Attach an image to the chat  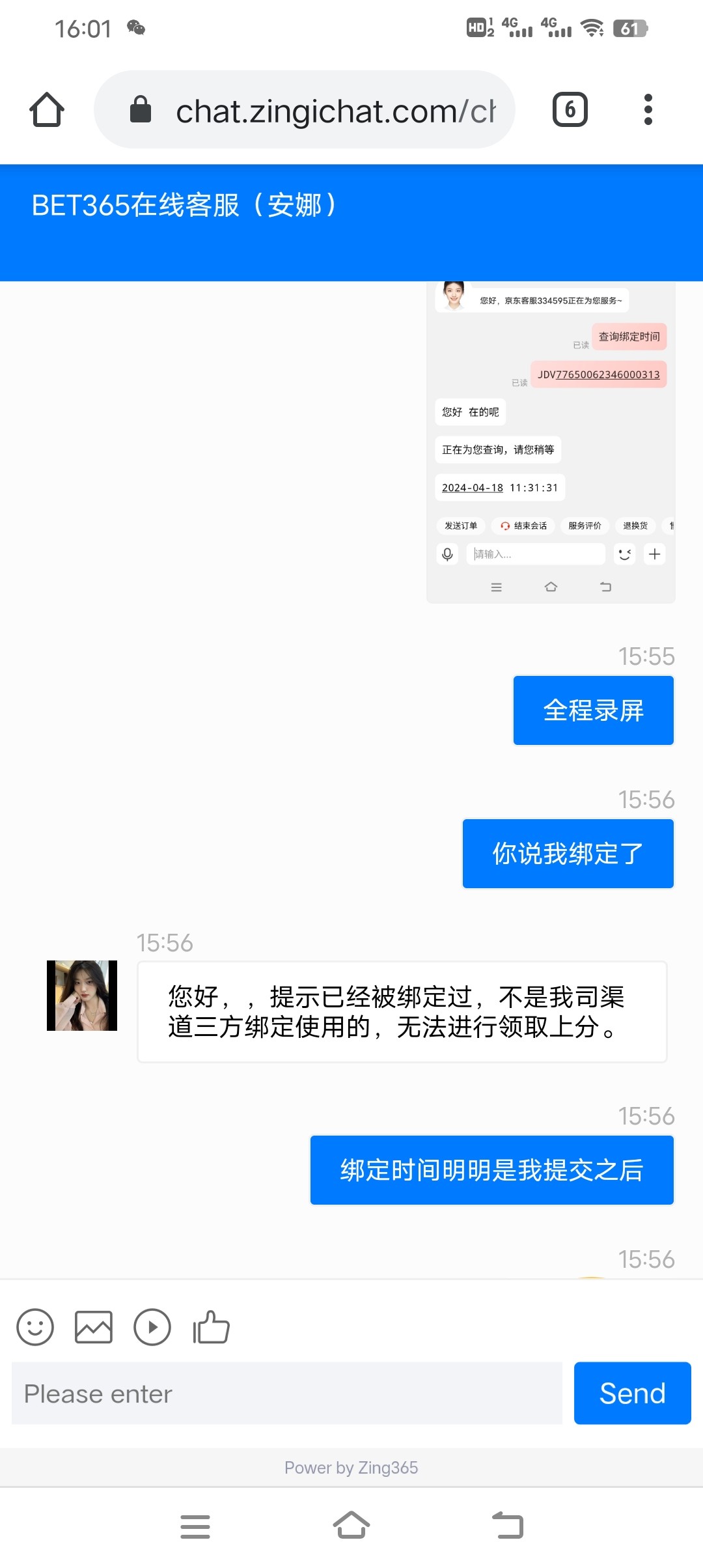[94, 1327]
